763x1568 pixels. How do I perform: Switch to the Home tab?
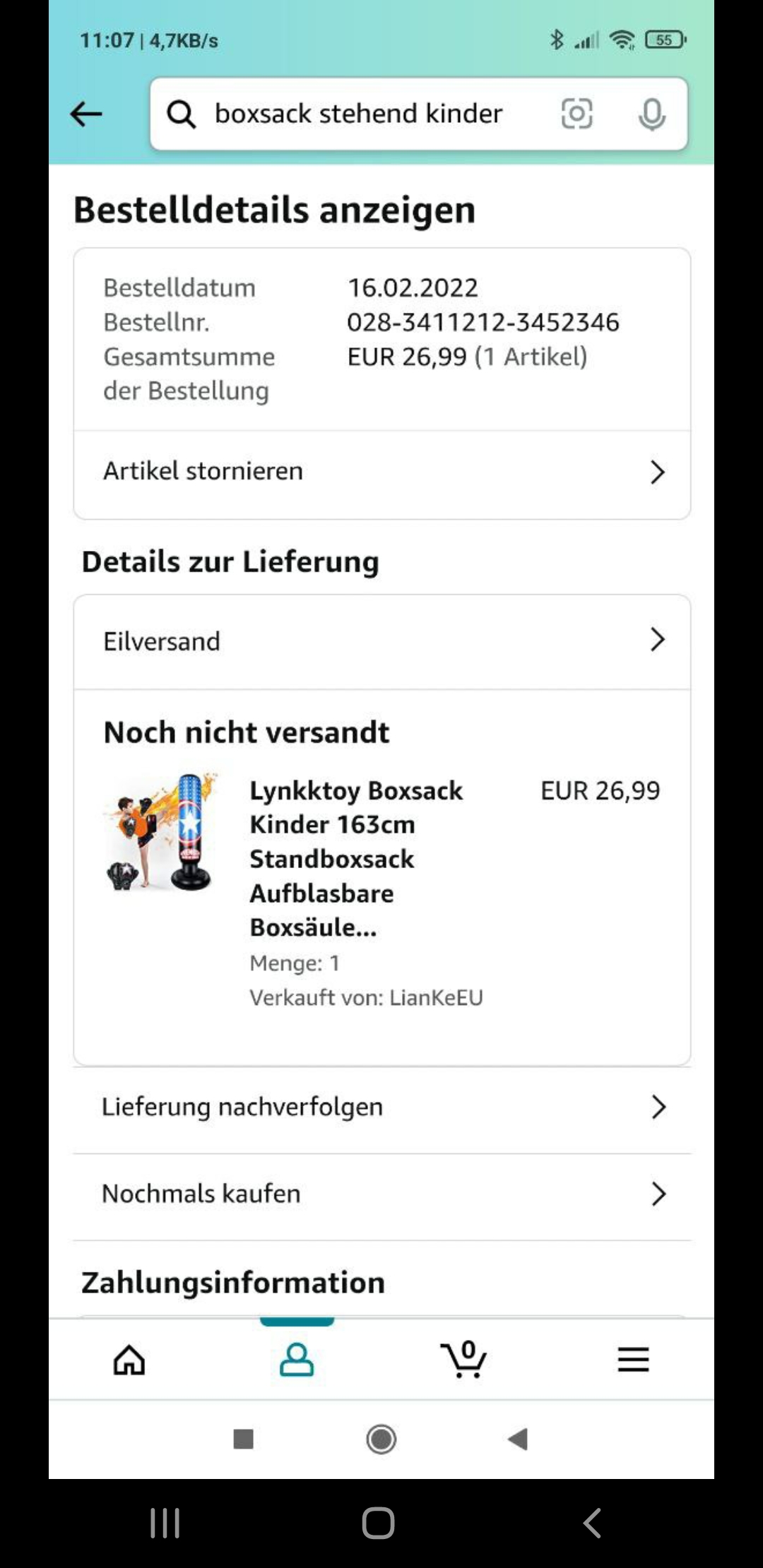pos(129,1360)
